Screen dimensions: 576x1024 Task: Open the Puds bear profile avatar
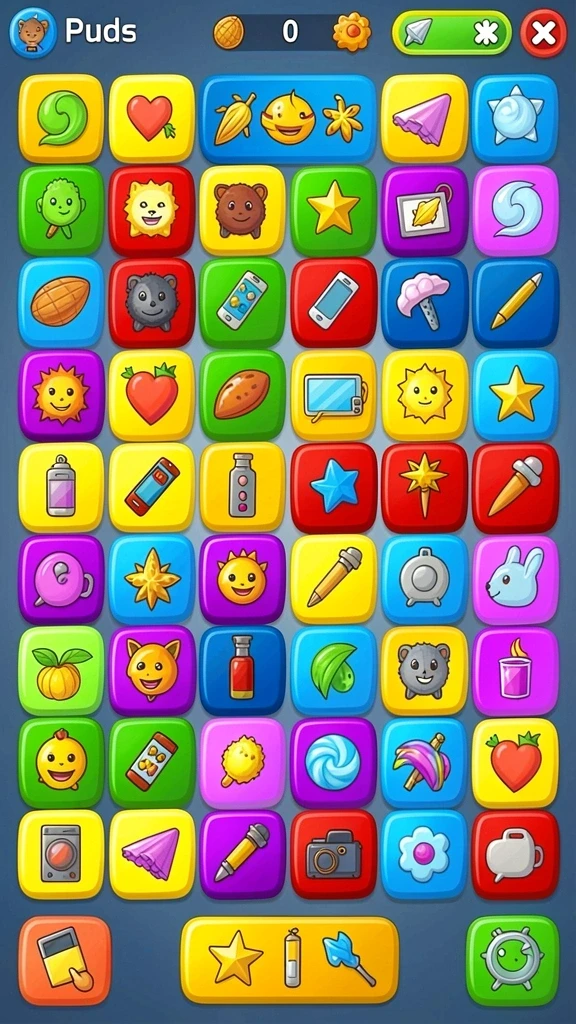coord(32,32)
